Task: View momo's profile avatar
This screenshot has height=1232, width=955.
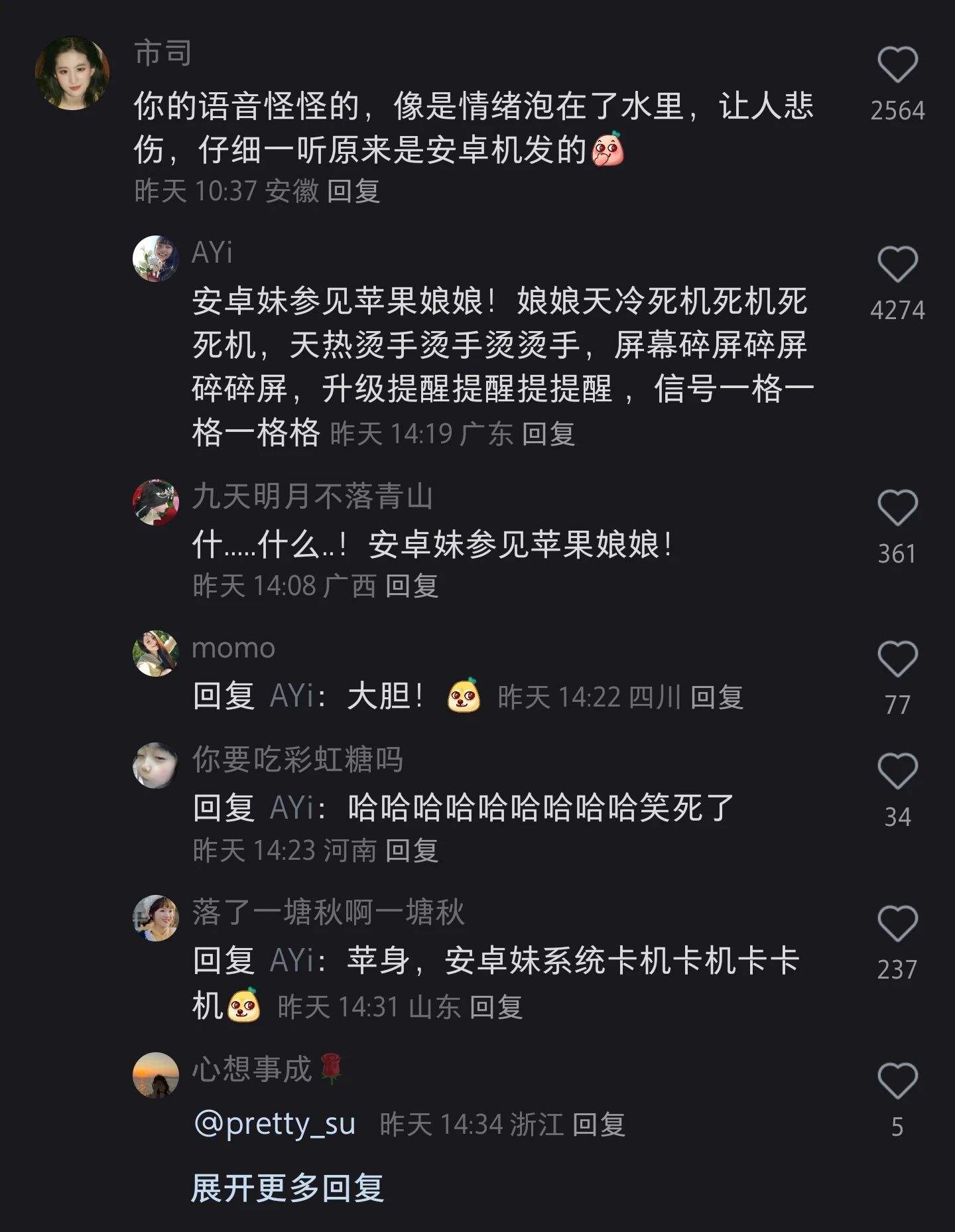Action: point(156,653)
